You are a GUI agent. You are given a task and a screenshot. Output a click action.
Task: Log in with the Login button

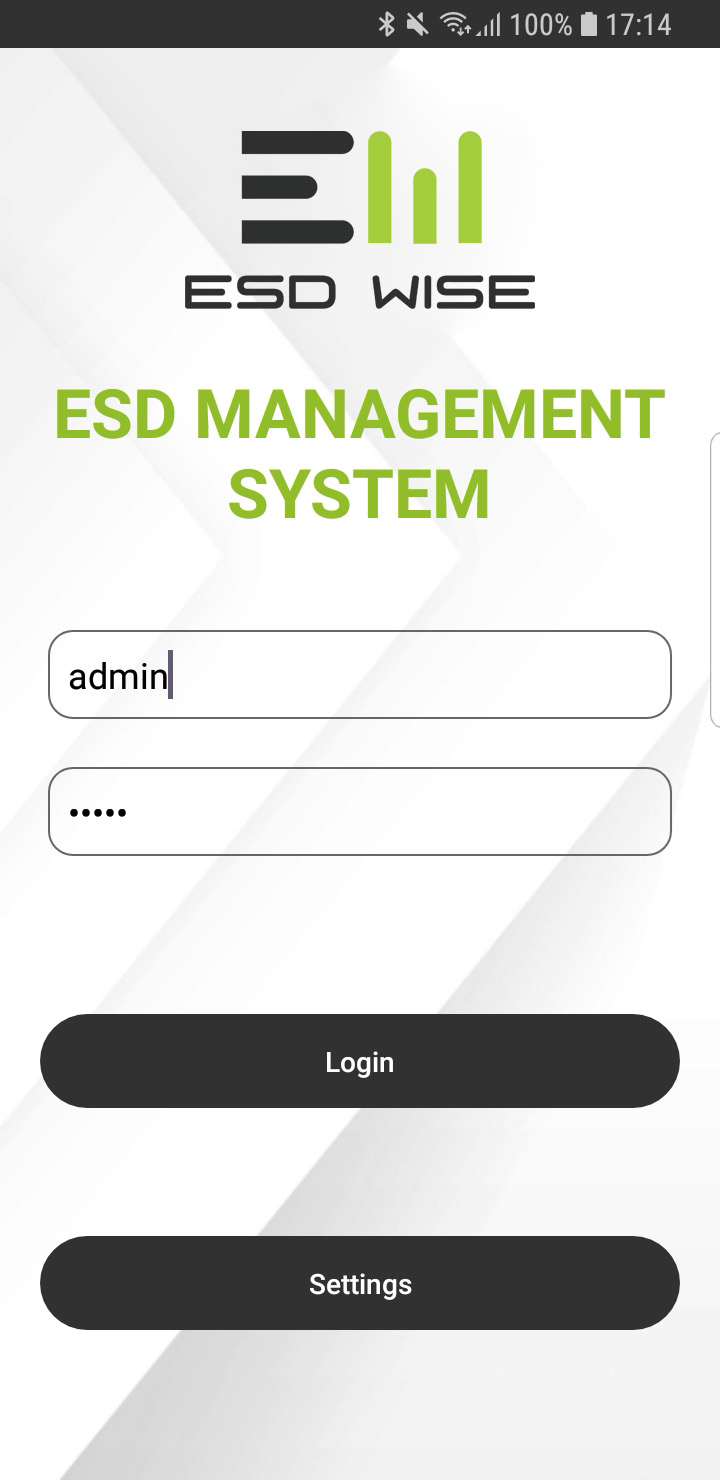coord(360,1061)
